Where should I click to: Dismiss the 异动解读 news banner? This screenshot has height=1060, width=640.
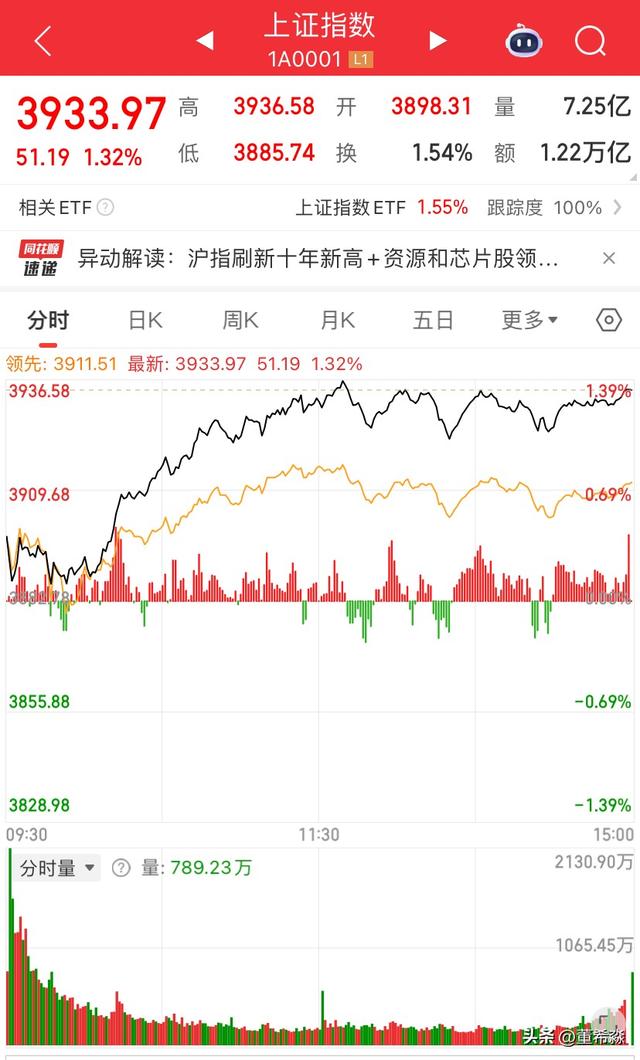point(609,259)
